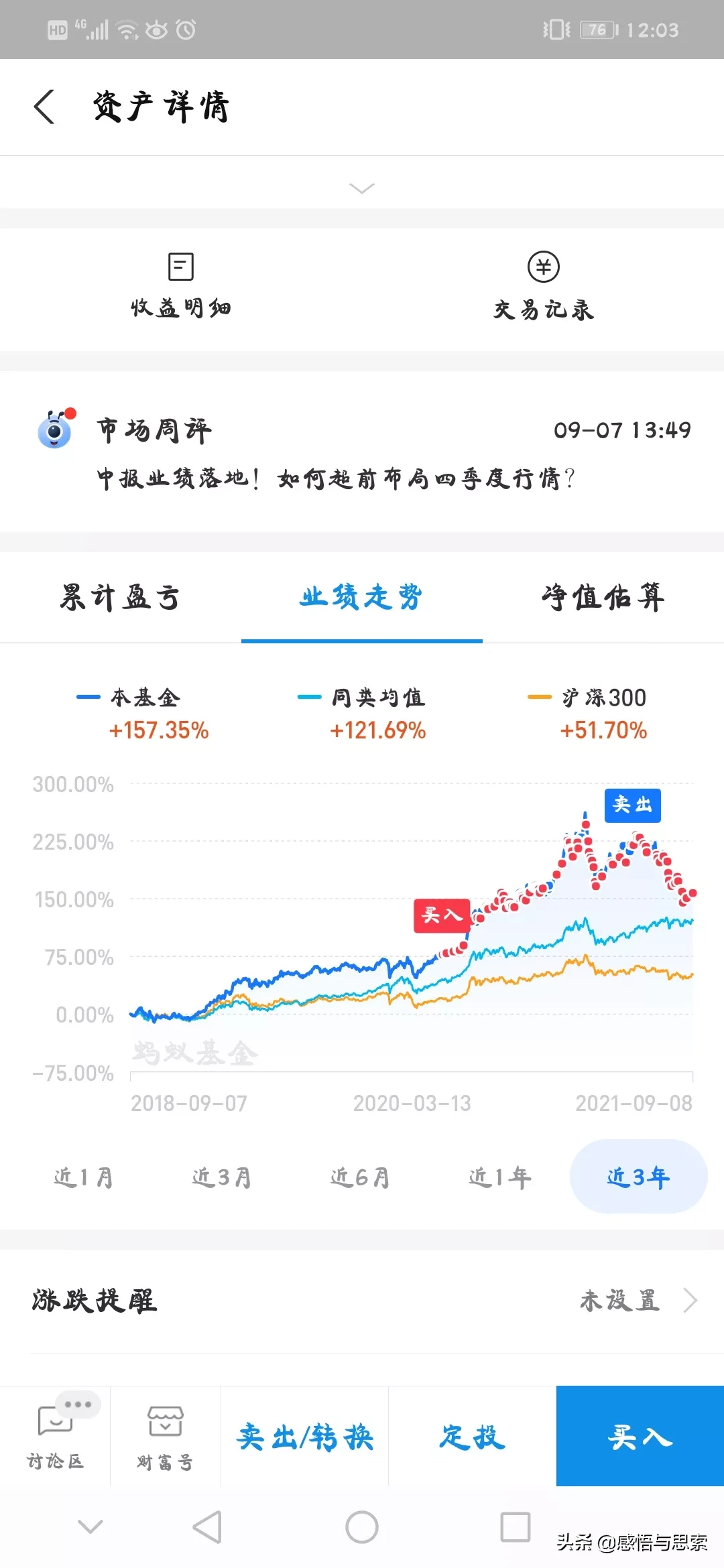
Task: Tap 卖出/转换 button
Action: [x=305, y=1437]
